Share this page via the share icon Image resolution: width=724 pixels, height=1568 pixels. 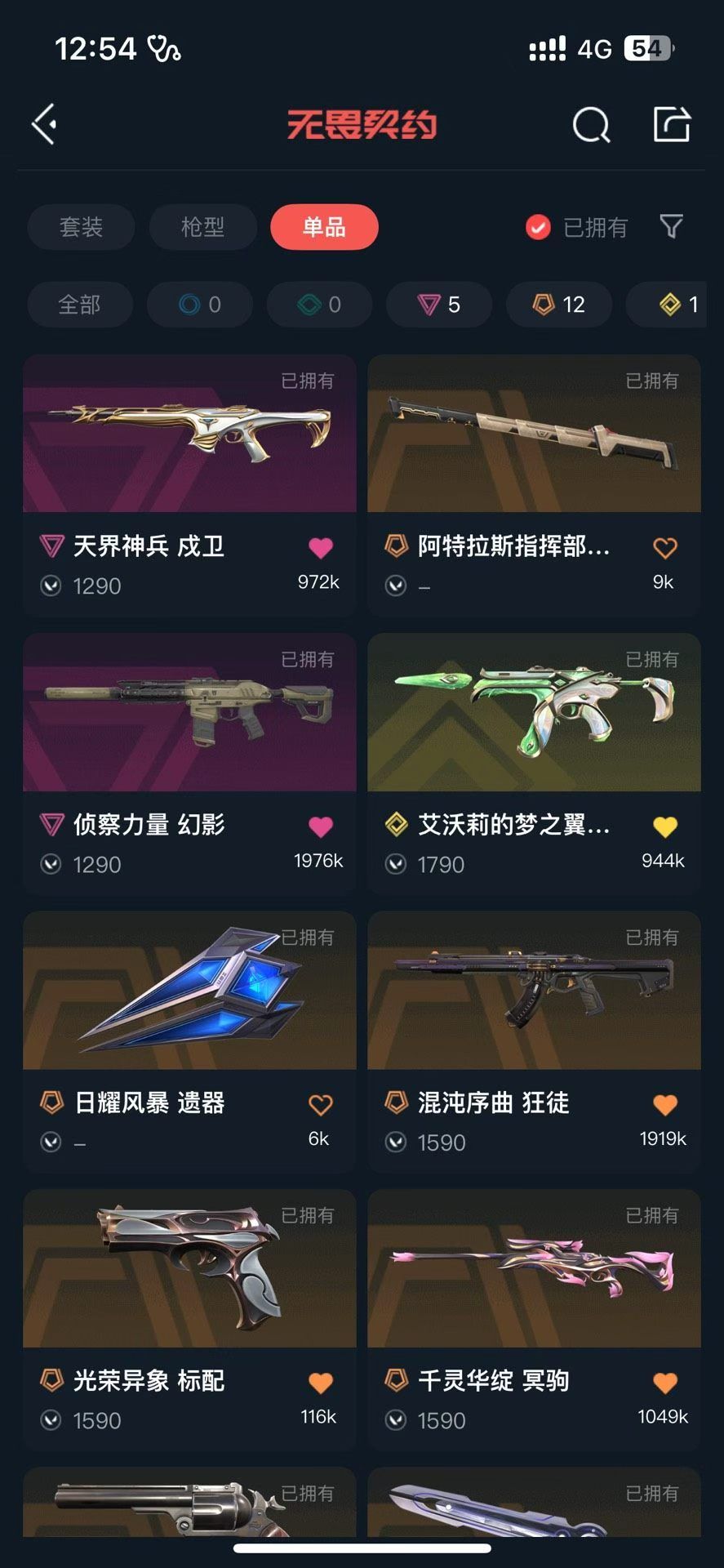point(673,124)
